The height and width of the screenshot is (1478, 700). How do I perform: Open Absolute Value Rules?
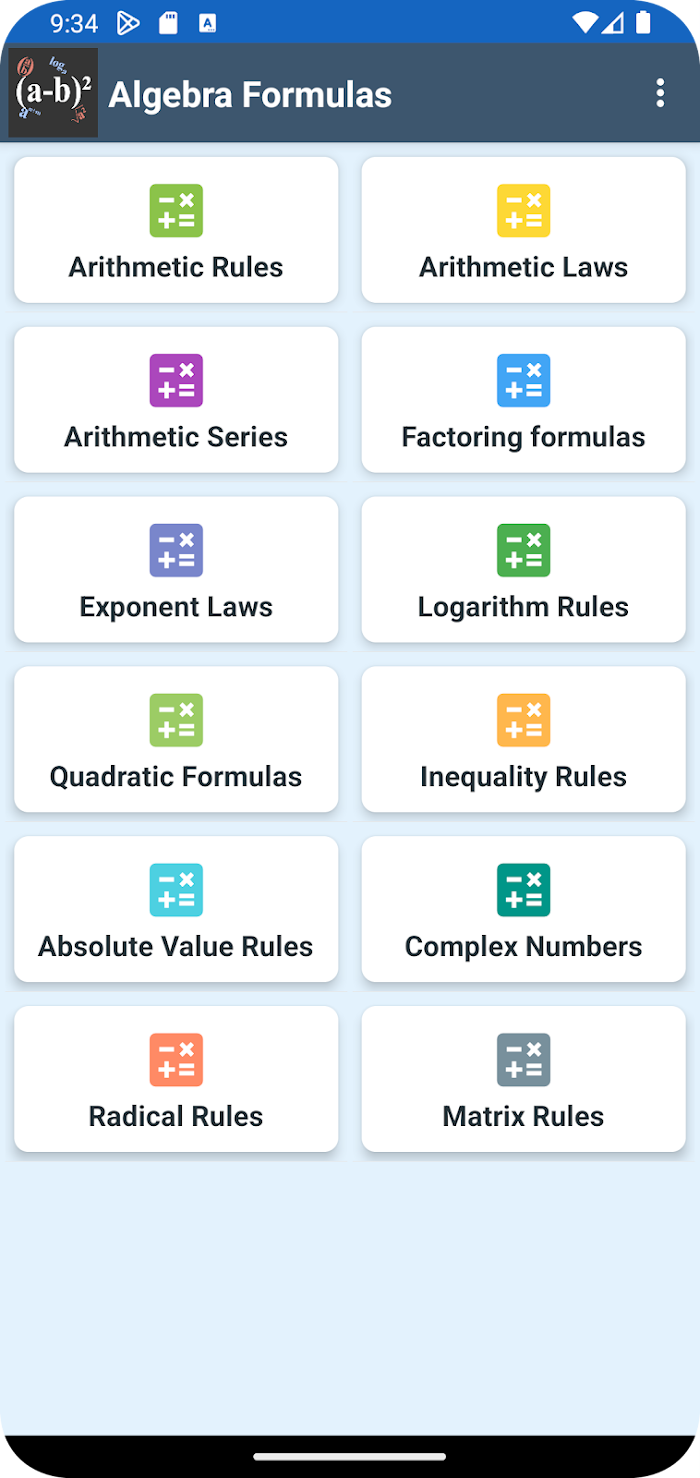(176, 910)
